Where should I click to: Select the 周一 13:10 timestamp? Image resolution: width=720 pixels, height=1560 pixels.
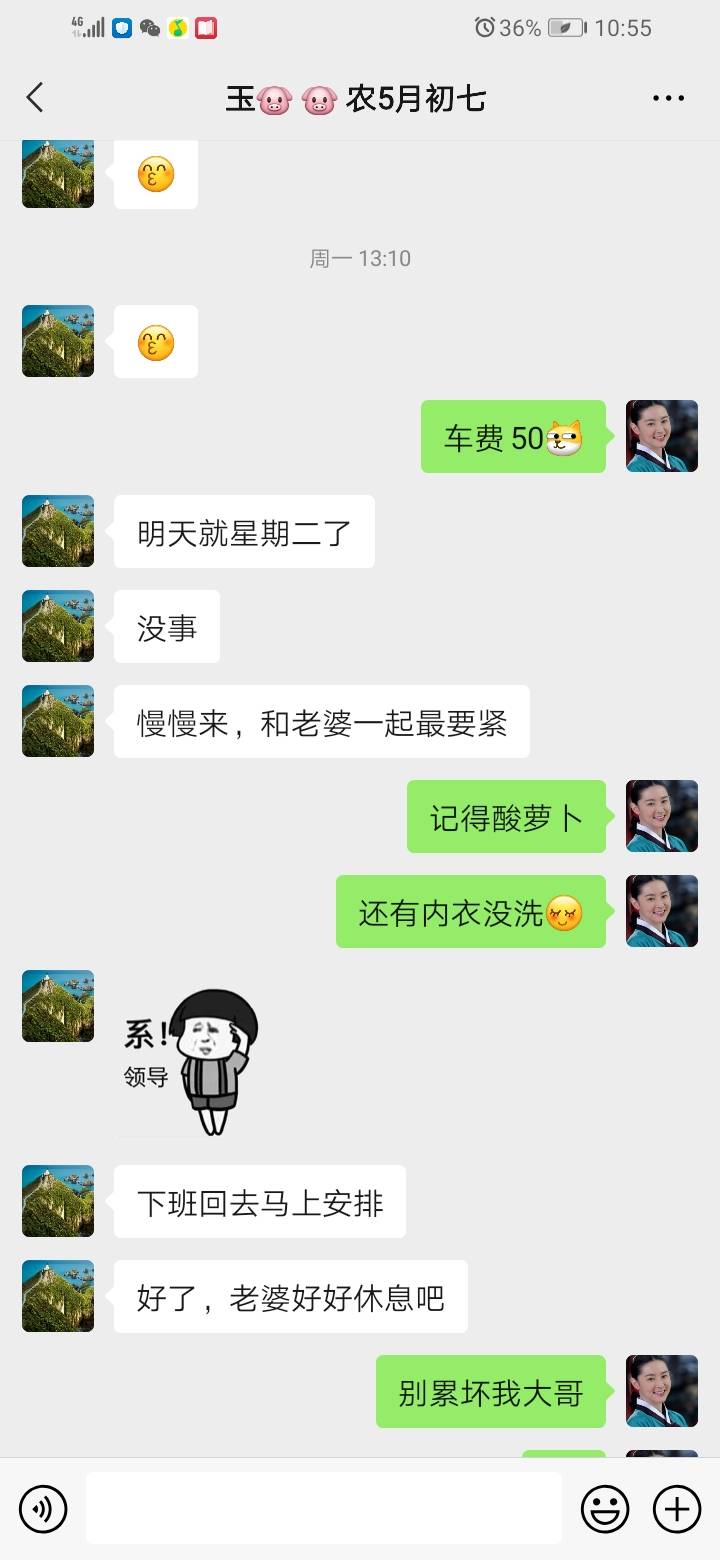pyautogui.click(x=360, y=257)
